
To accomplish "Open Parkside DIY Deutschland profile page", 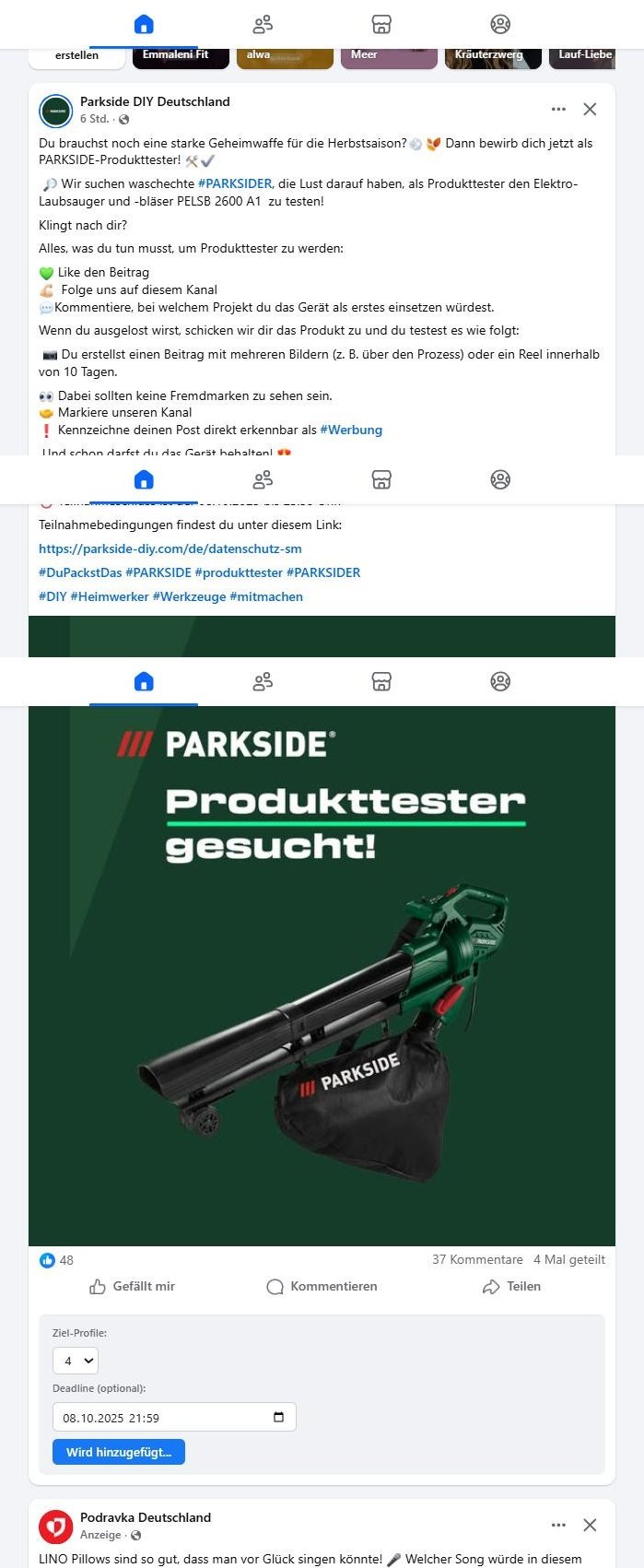I will pyautogui.click(x=155, y=101).
